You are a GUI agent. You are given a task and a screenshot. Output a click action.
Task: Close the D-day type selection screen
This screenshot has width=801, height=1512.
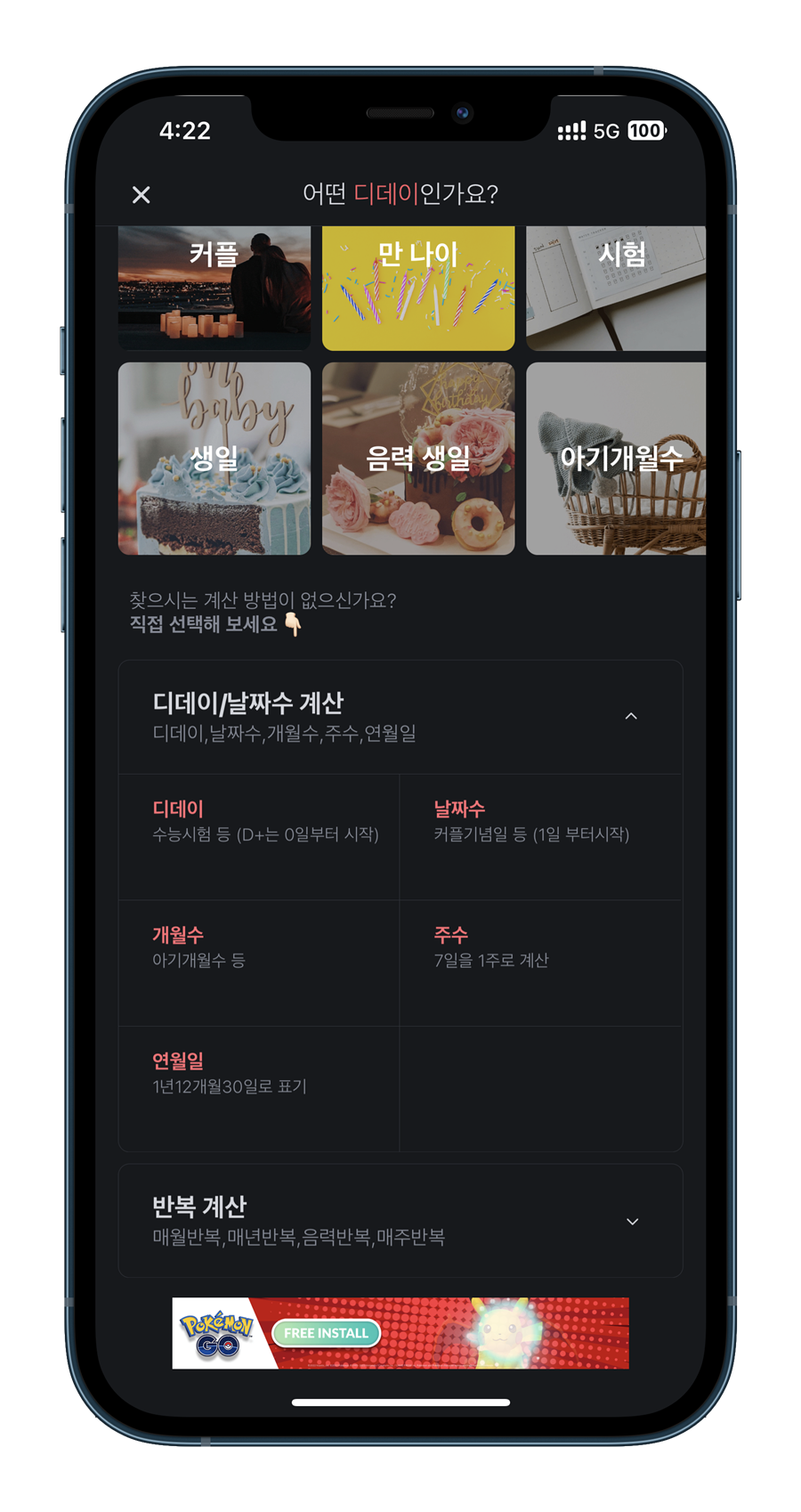[141, 194]
